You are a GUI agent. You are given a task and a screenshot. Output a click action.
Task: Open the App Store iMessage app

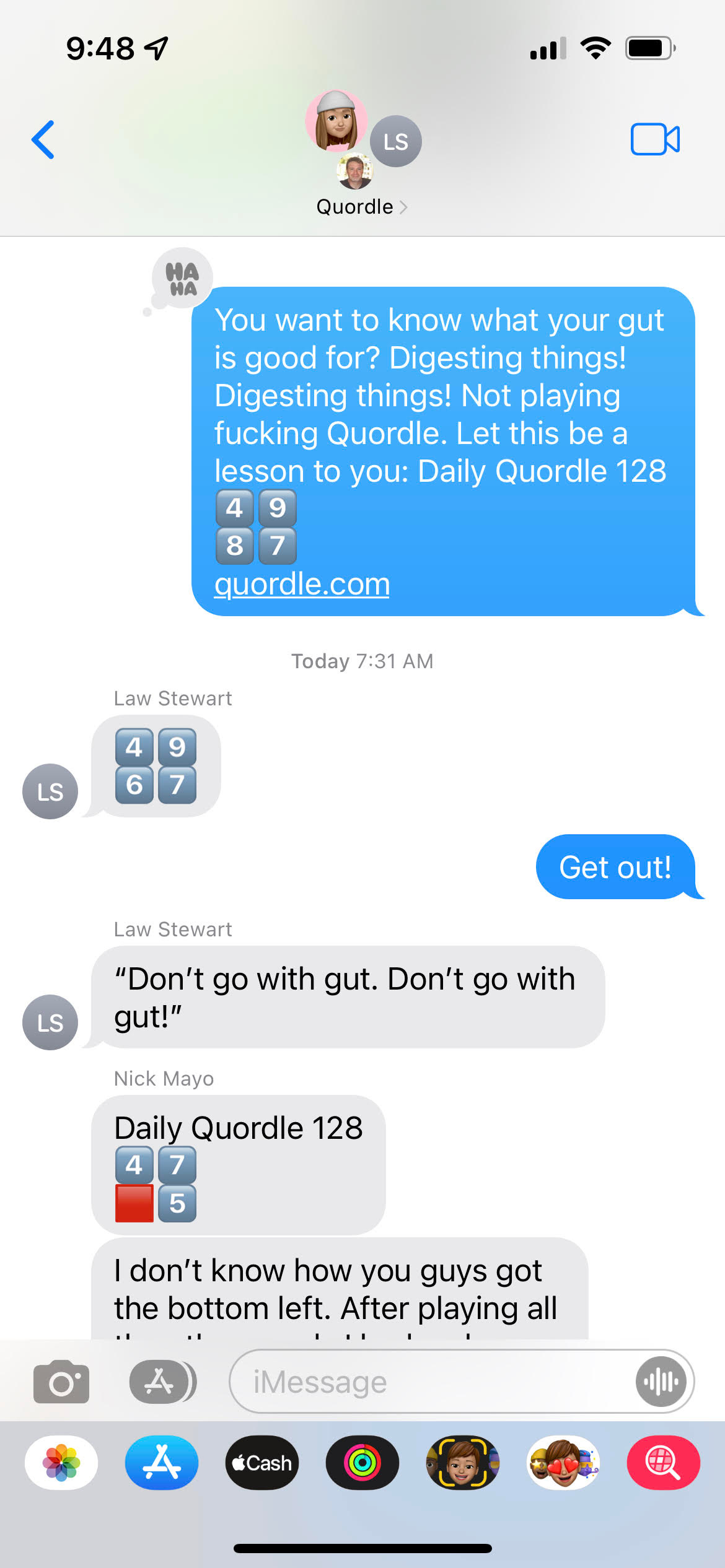click(162, 1463)
